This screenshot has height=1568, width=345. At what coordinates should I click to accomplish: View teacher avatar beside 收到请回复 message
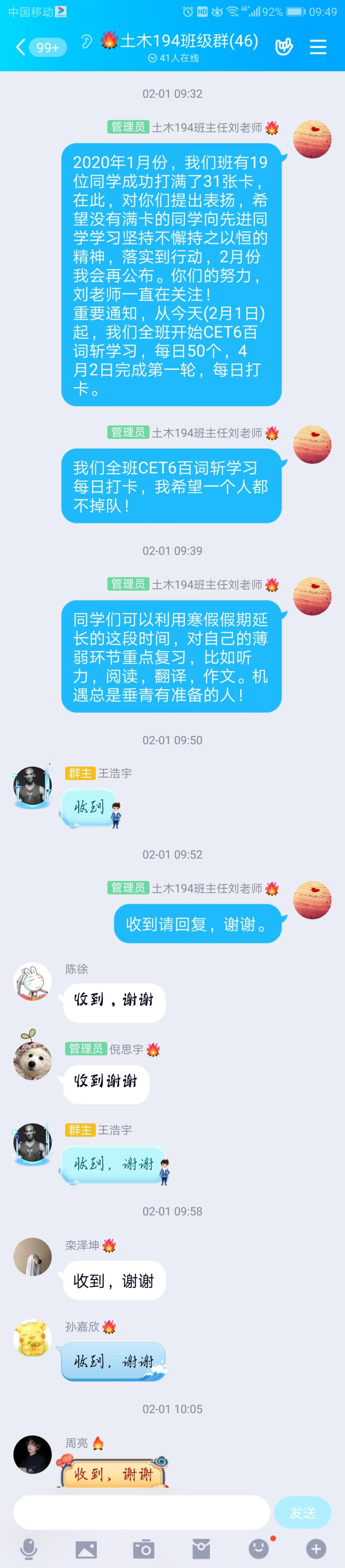tap(312, 900)
